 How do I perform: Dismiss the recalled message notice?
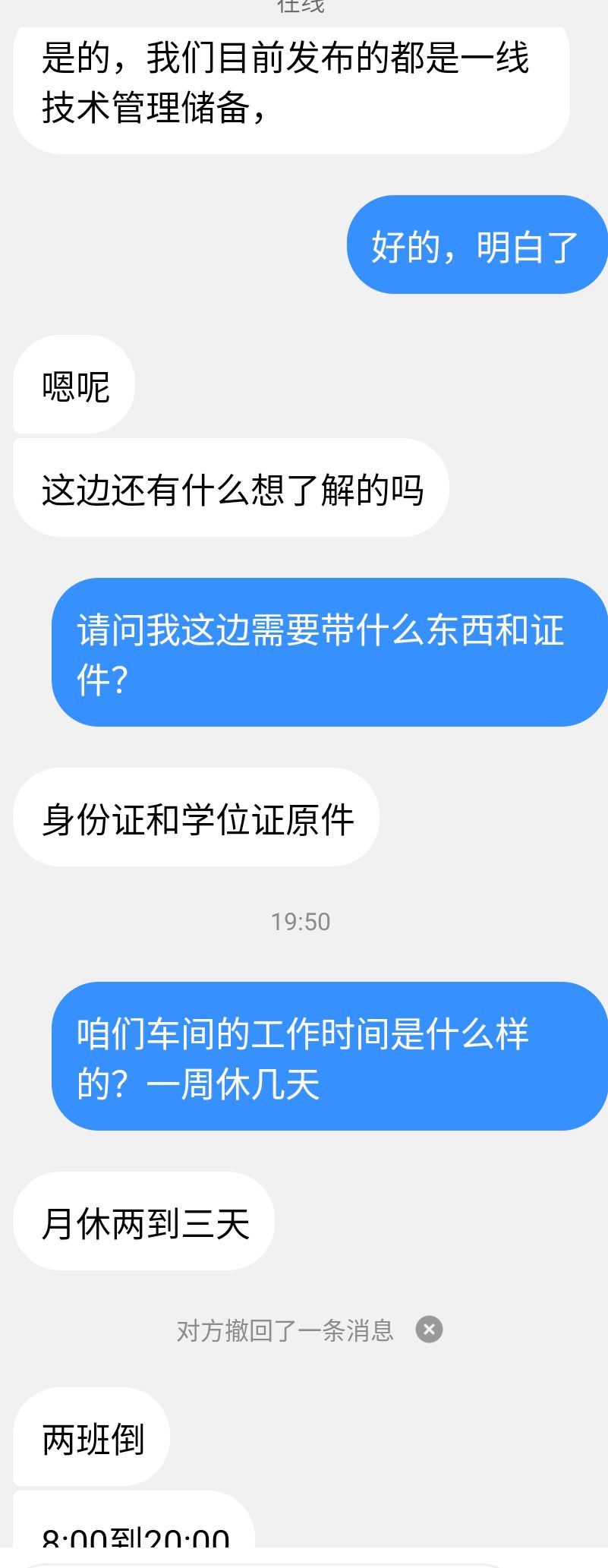pyautogui.click(x=429, y=1330)
